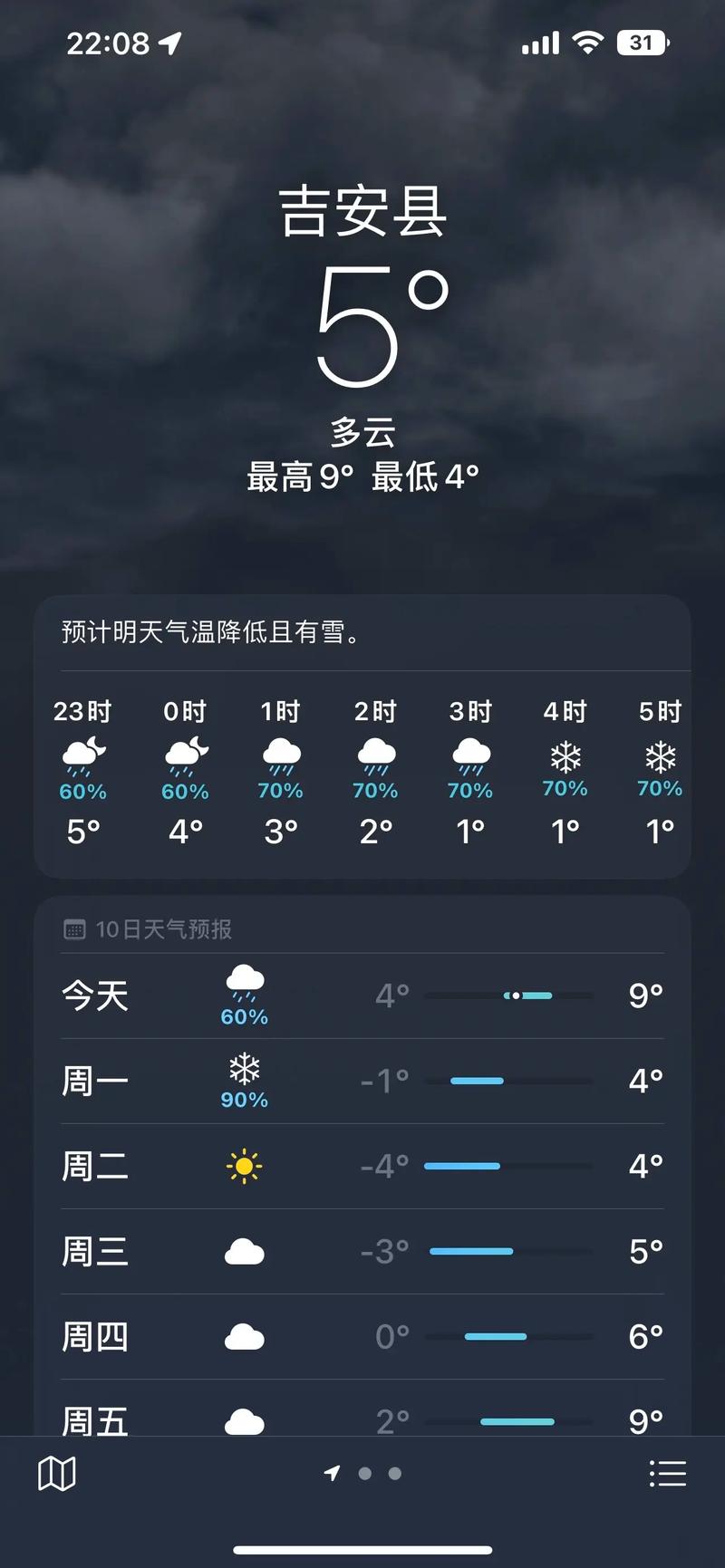Tap the rain cloud icon for 1时

point(281,756)
